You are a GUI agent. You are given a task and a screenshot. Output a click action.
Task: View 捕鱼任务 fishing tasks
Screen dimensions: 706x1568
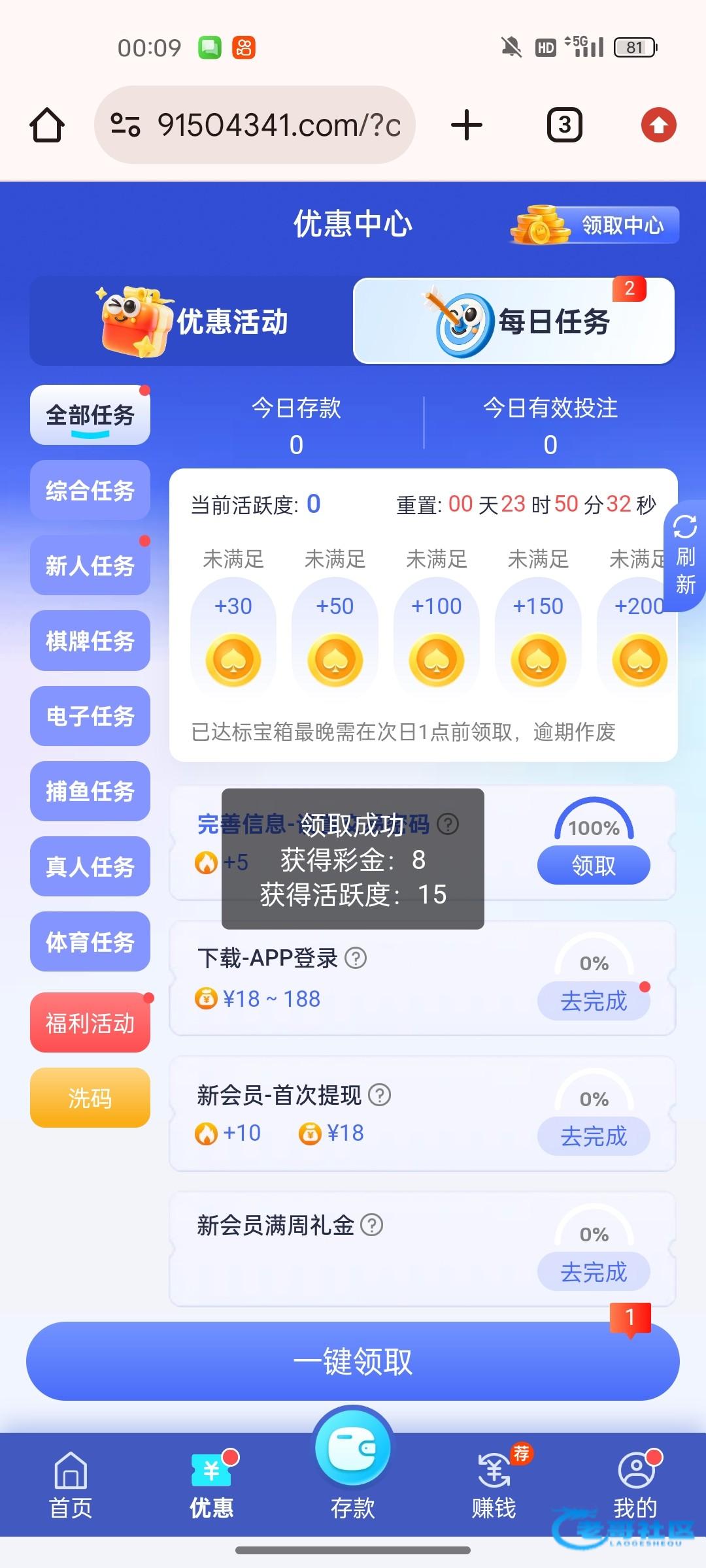pos(90,791)
